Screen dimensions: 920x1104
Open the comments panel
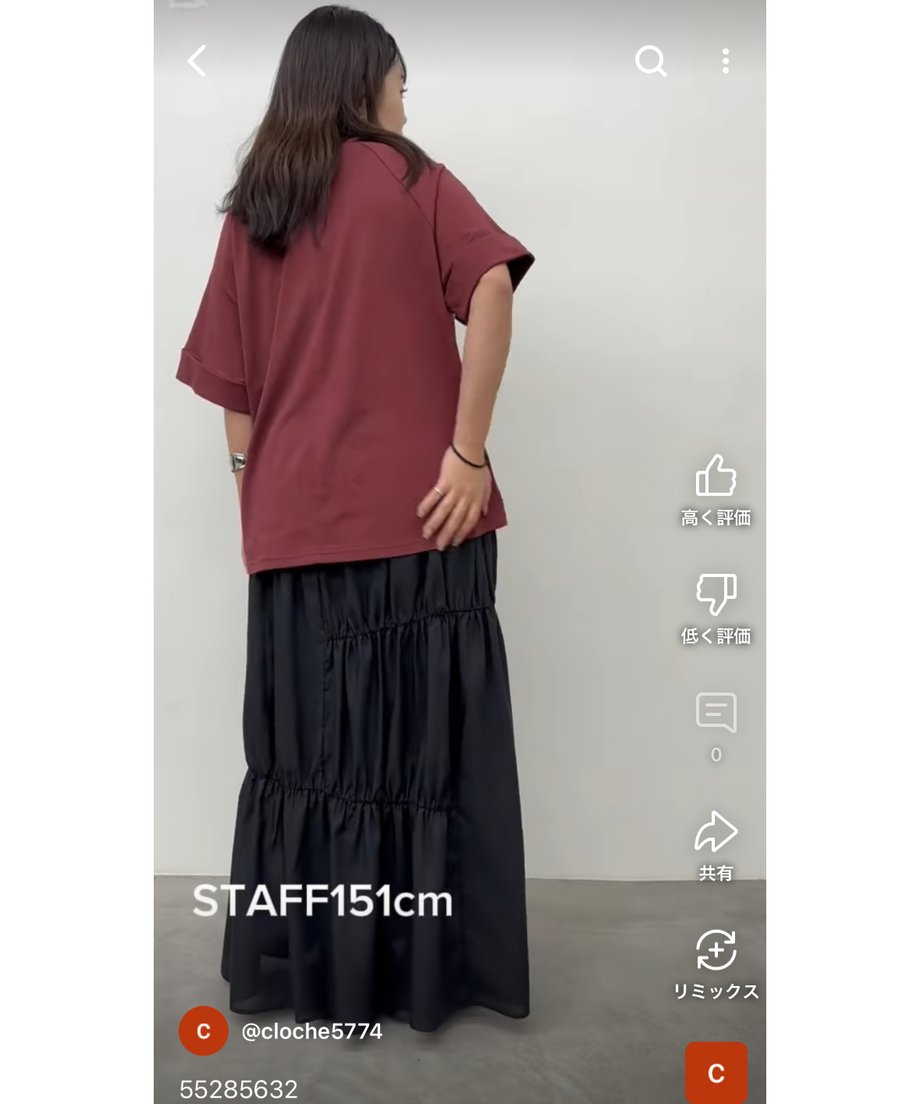716,713
